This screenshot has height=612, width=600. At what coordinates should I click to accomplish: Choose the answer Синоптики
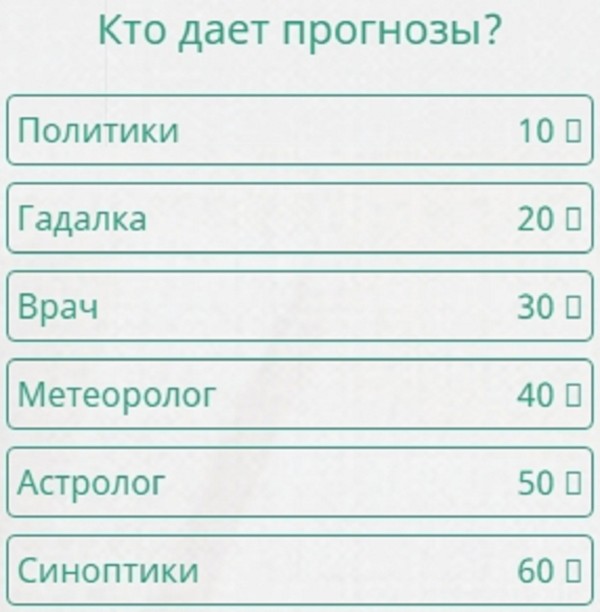coord(300,571)
